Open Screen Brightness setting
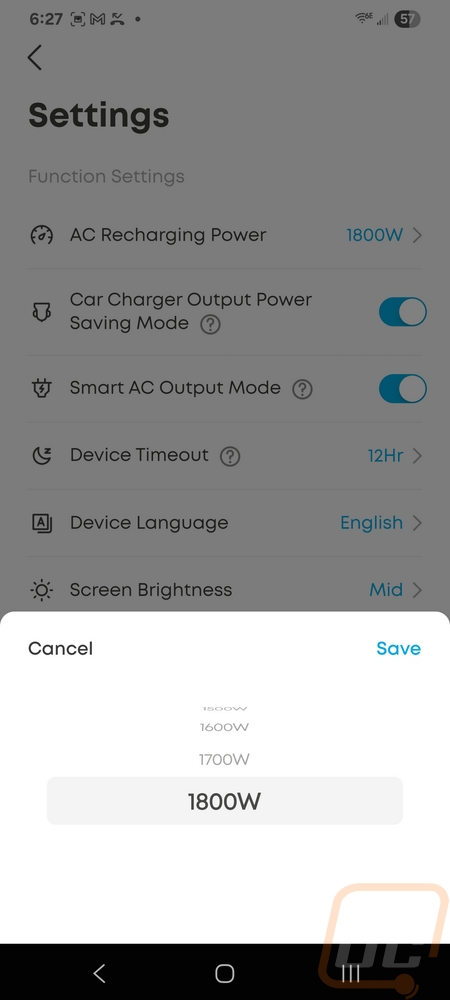Viewport: 450px width, 1000px height. pyautogui.click(x=225, y=590)
